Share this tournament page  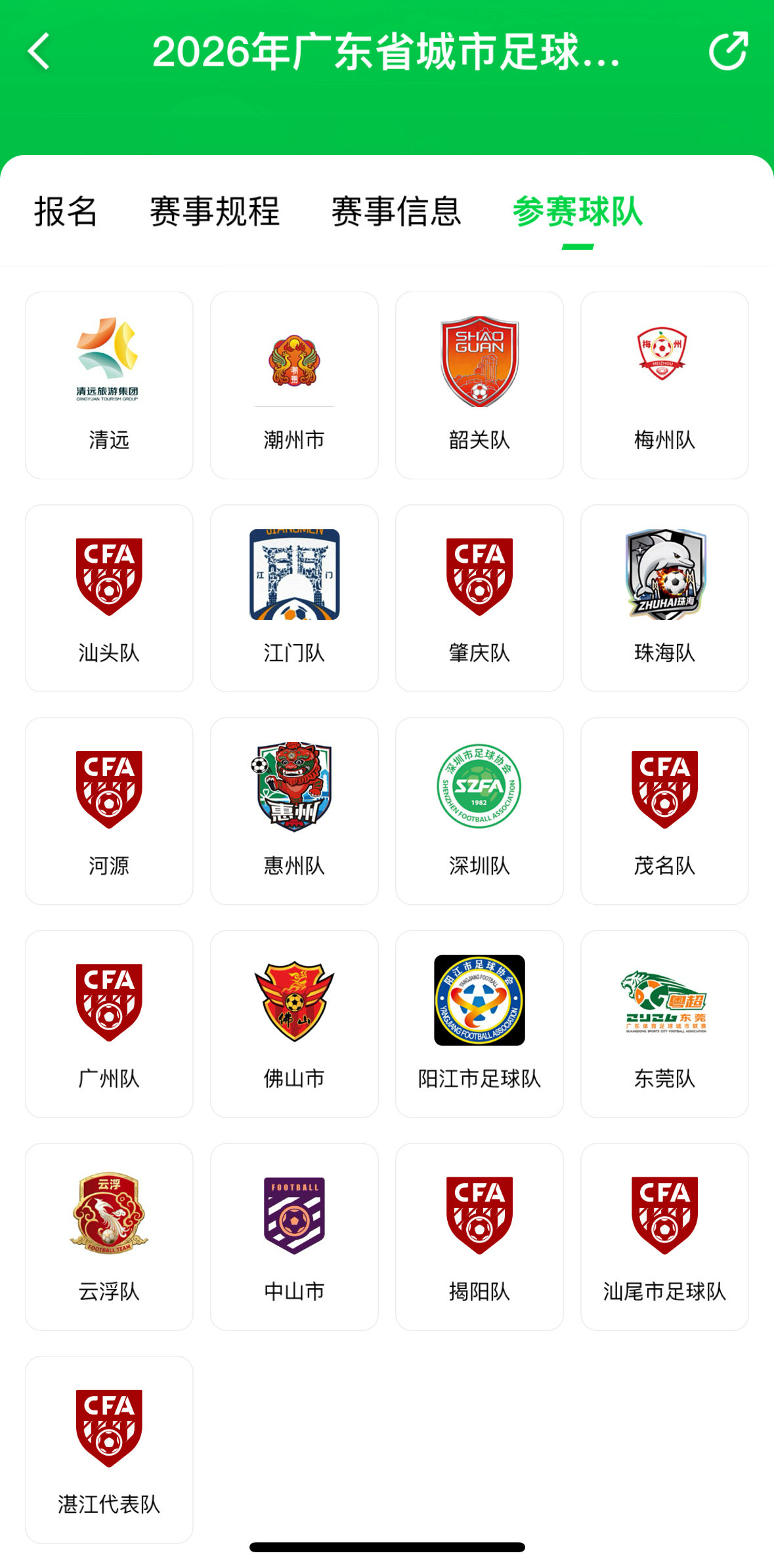[728, 51]
